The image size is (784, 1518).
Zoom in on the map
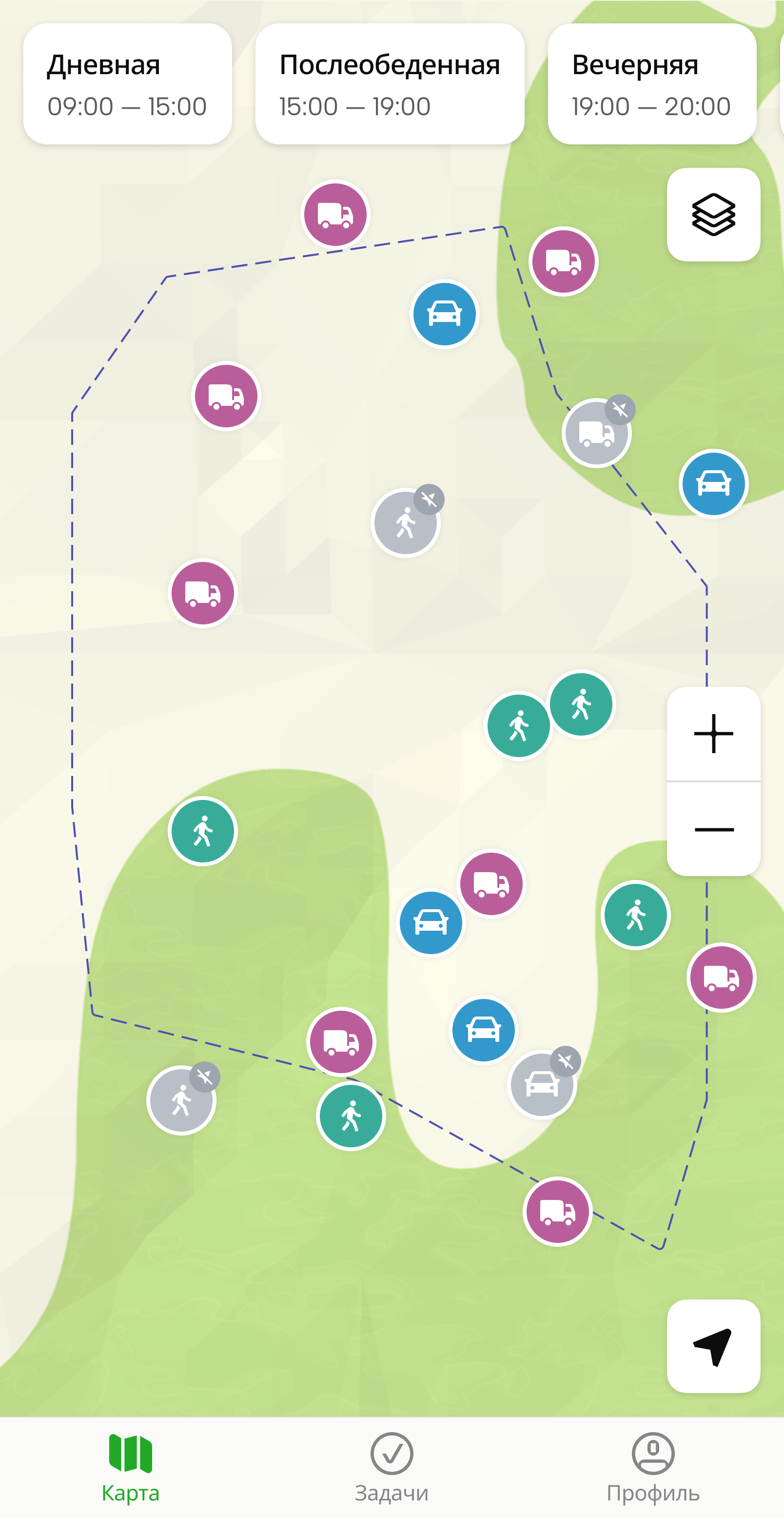point(713,734)
